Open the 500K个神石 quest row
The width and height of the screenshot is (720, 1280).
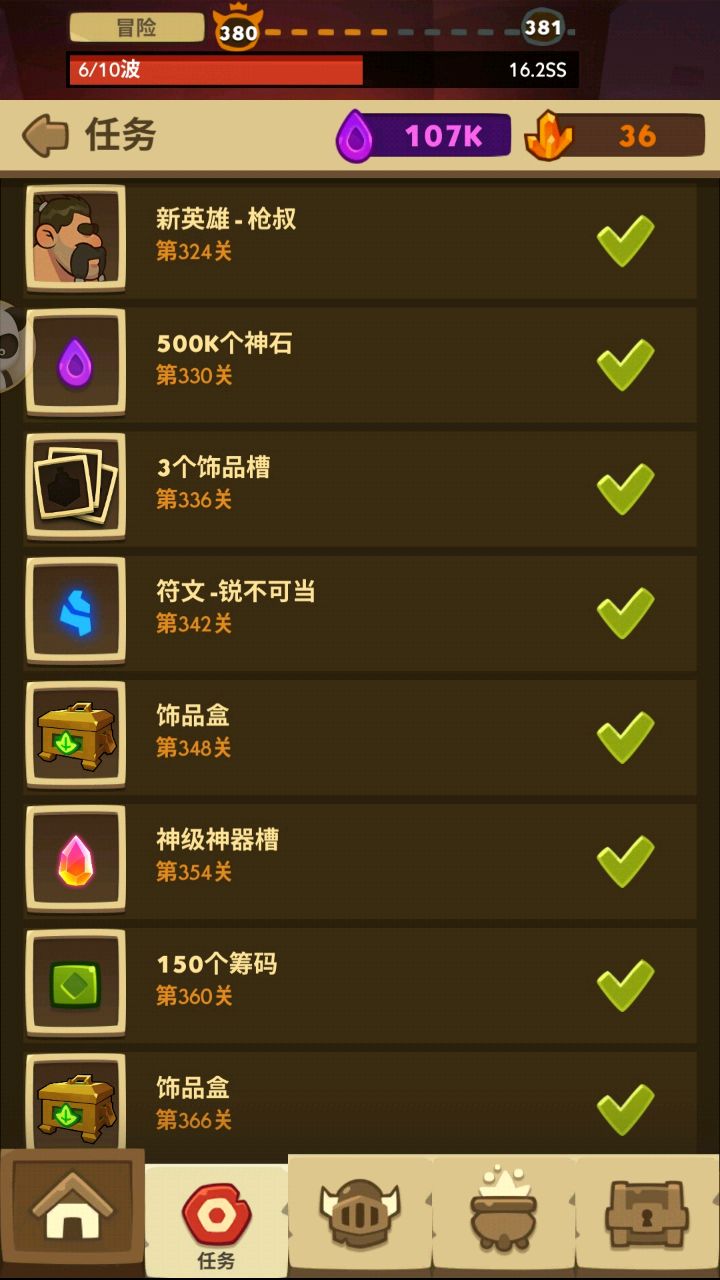(x=360, y=362)
